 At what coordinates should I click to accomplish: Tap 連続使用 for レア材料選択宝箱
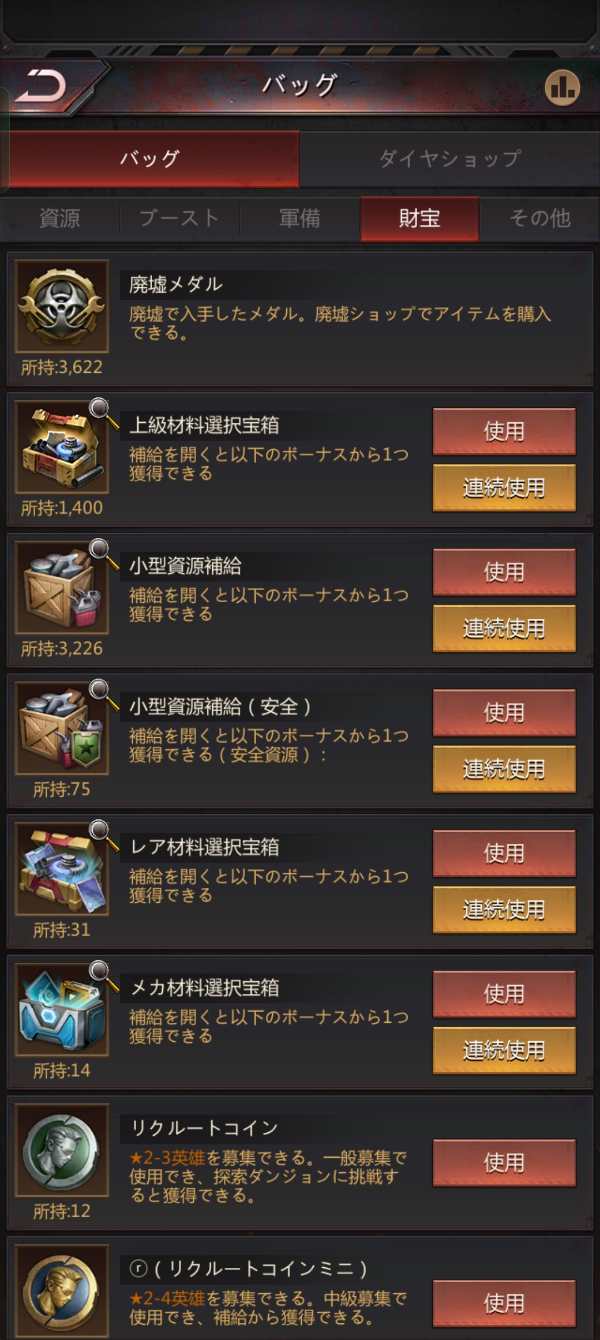504,910
